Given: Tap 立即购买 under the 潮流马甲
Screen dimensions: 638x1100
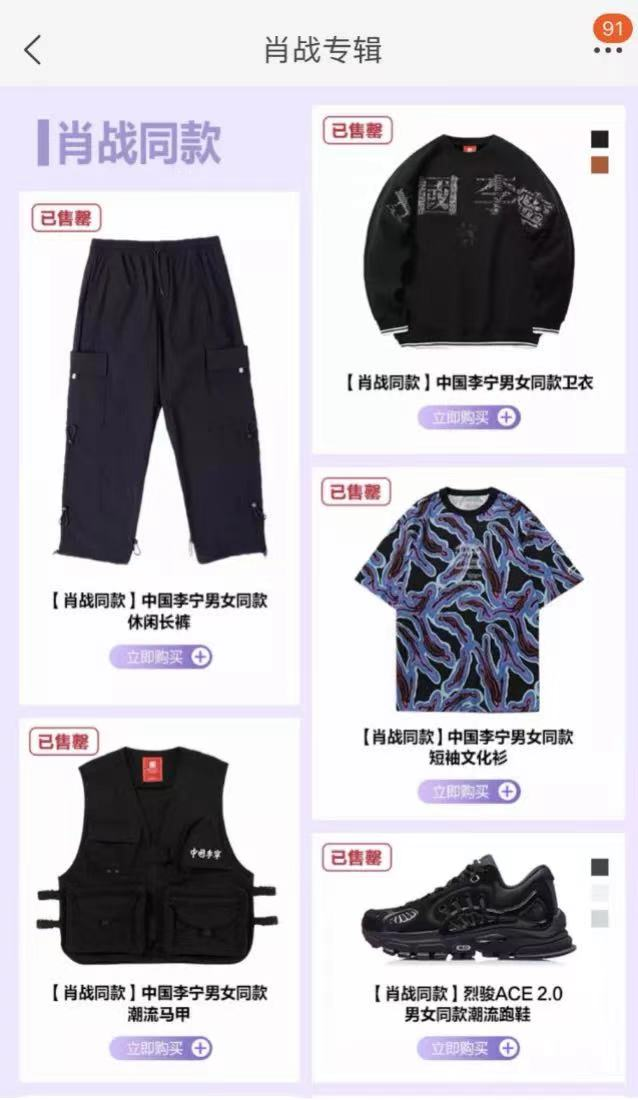Looking at the screenshot, I should 161,1048.
